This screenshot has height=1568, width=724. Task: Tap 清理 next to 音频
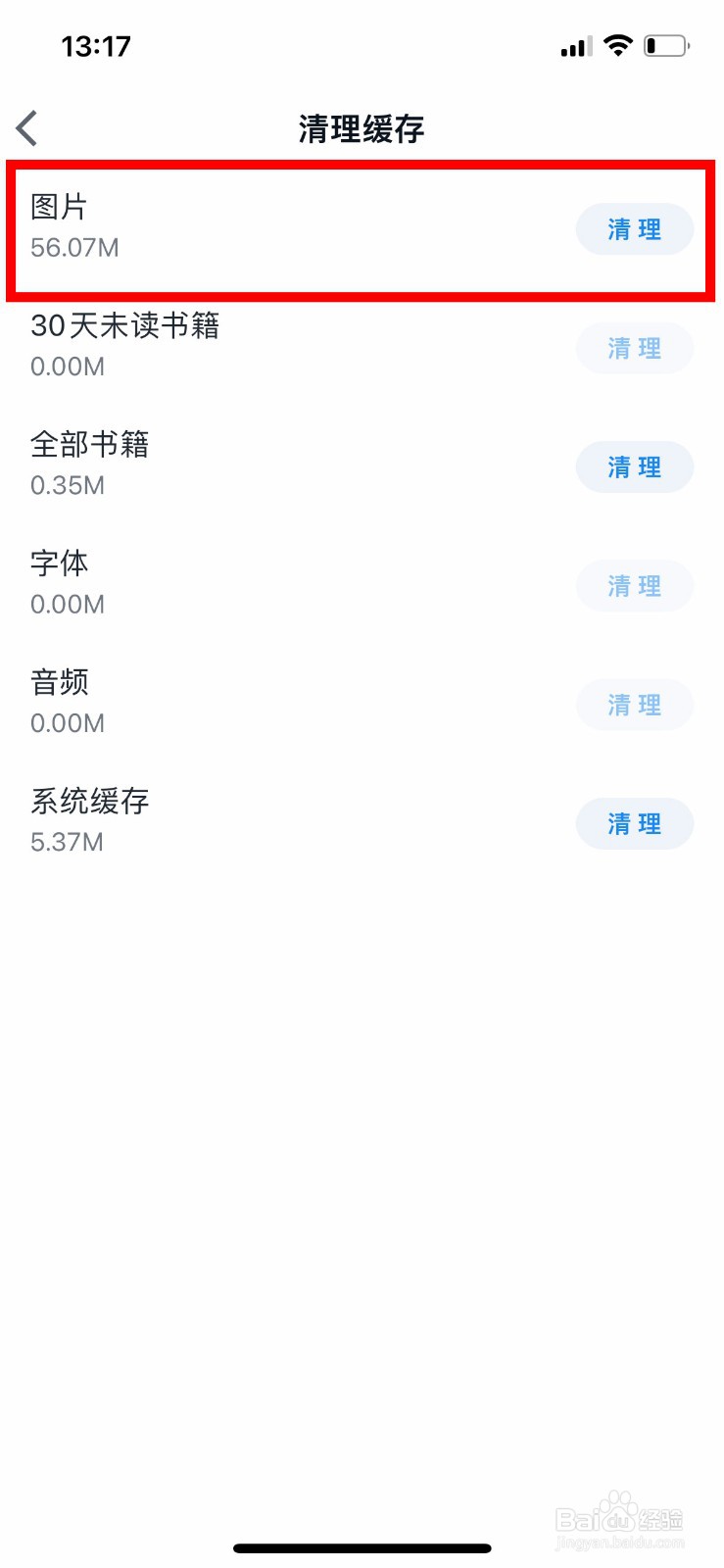click(635, 705)
